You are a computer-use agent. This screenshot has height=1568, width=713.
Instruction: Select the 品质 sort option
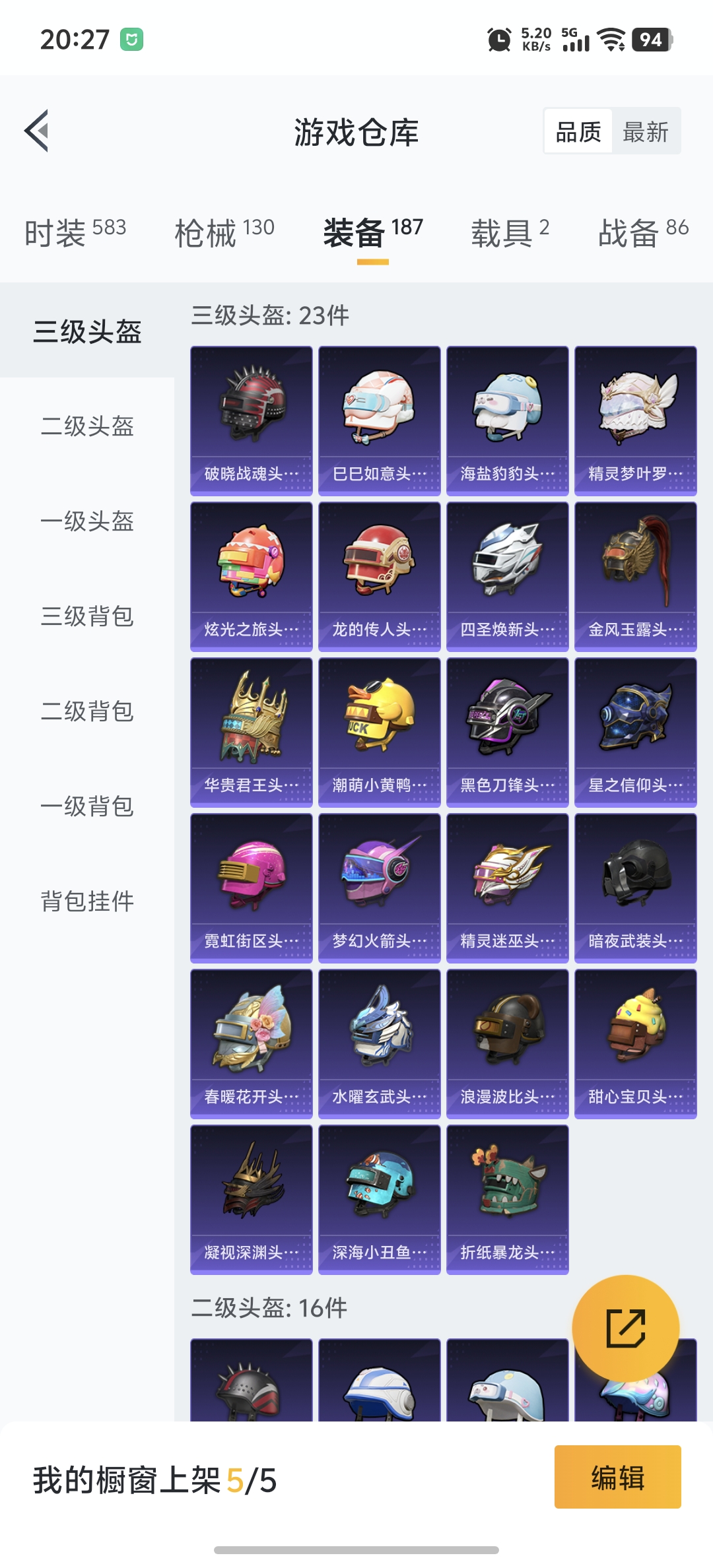(x=578, y=132)
